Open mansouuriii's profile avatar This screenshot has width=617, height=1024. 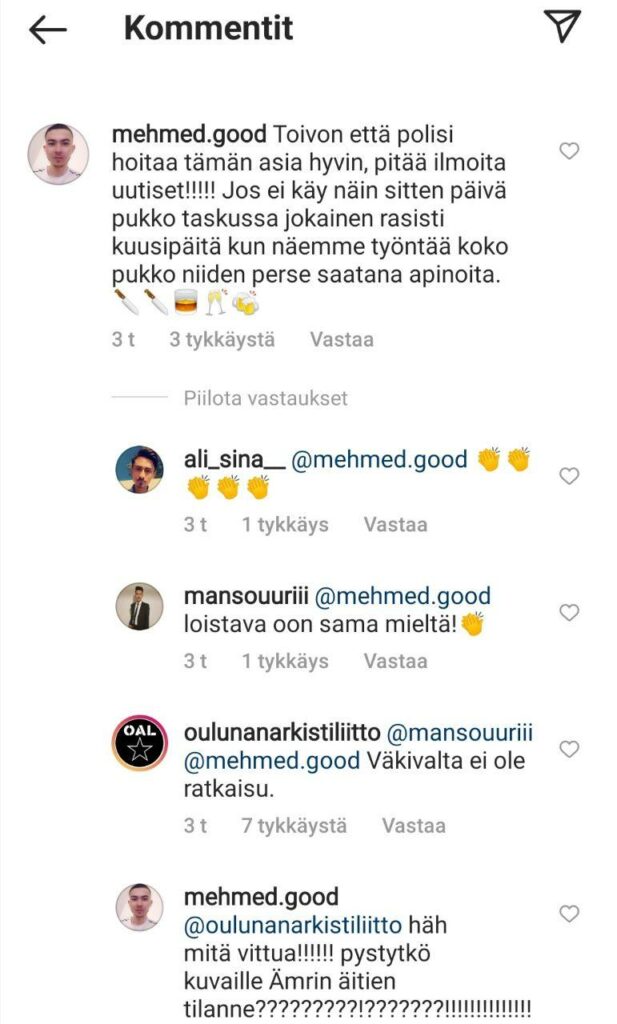click(139, 607)
